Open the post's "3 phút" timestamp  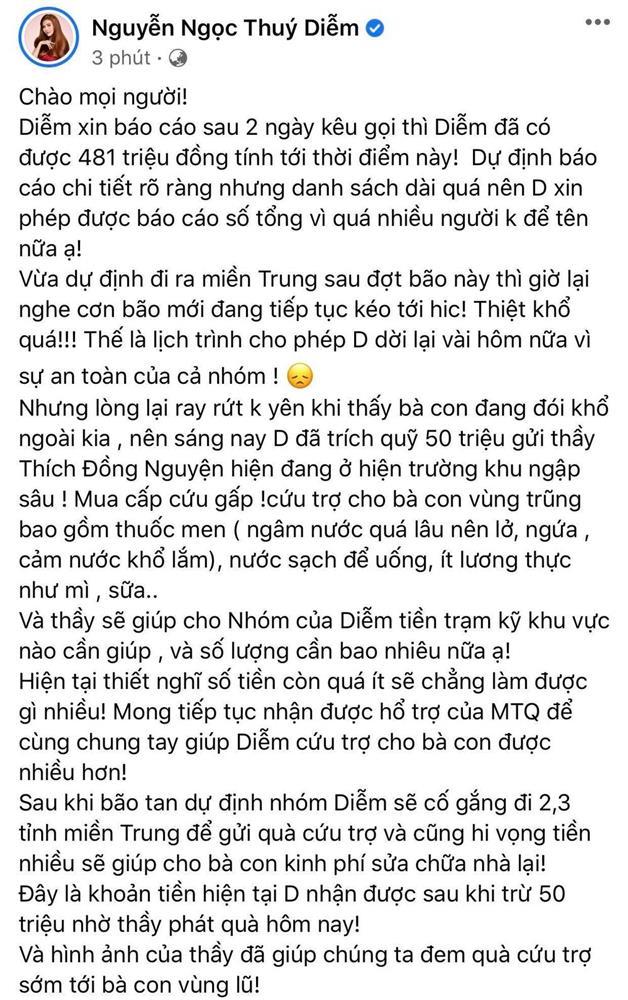pyautogui.click(x=121, y=58)
